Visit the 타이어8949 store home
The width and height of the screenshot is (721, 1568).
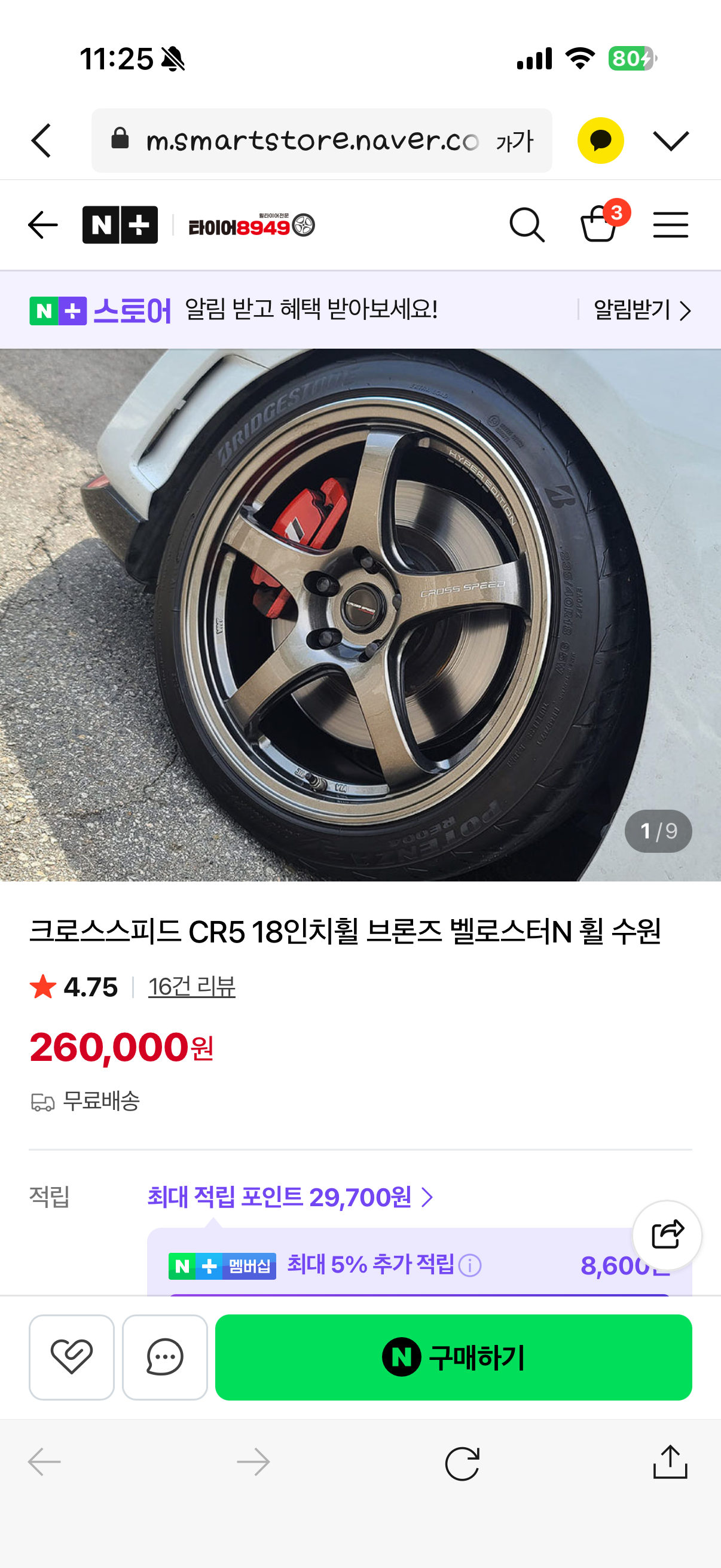[x=251, y=226]
